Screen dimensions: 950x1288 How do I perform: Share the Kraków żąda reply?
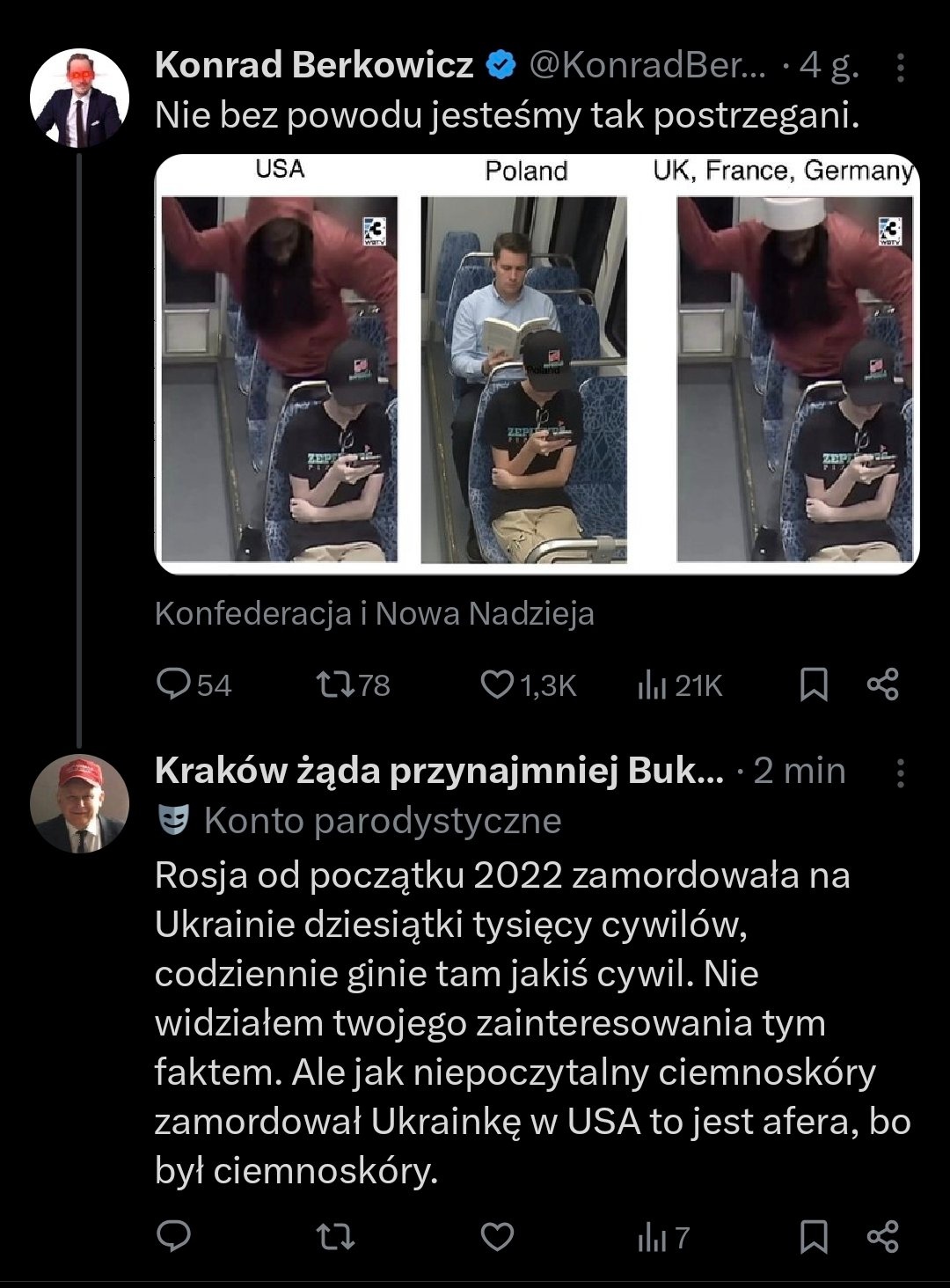[882, 1237]
